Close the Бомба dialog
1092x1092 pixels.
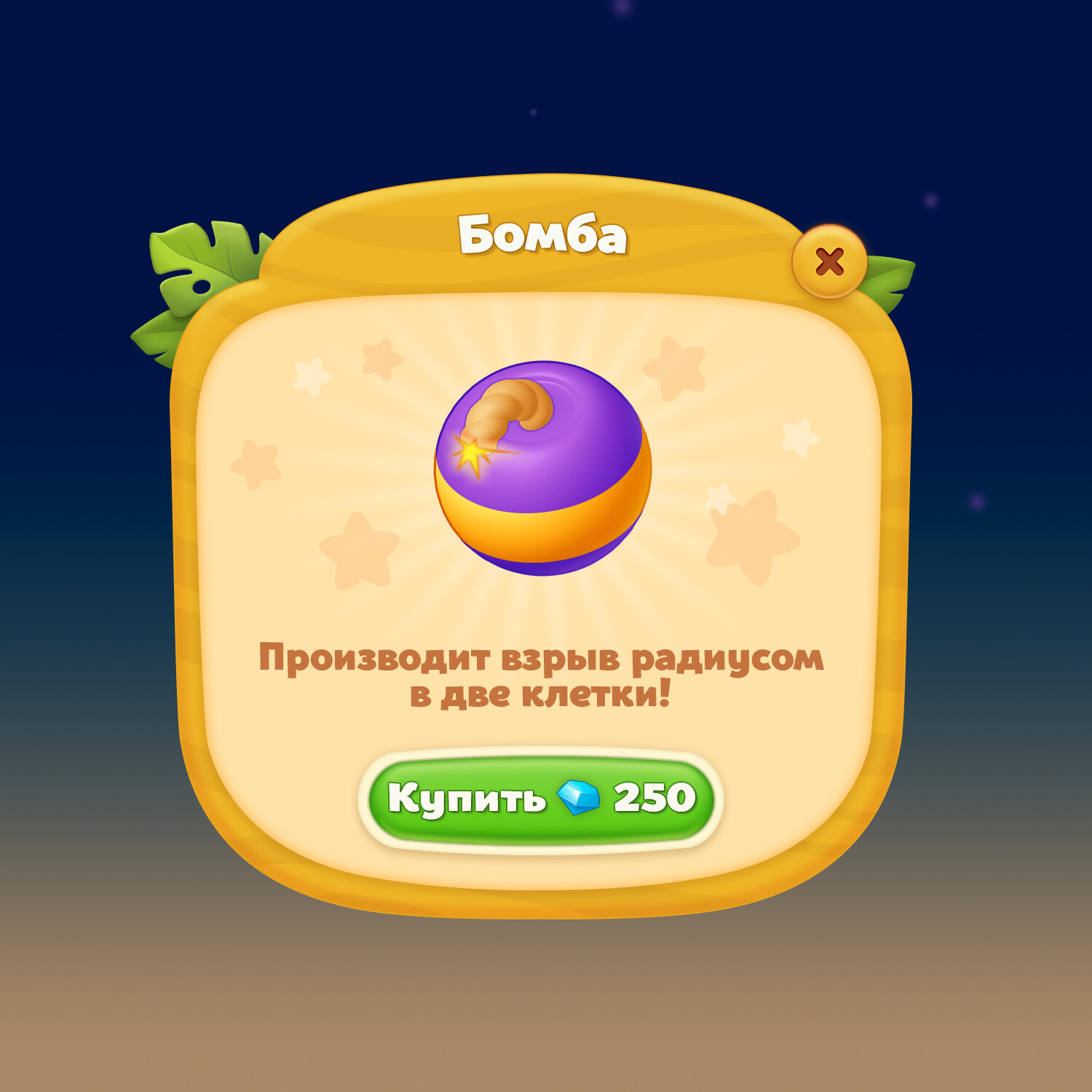829,261
